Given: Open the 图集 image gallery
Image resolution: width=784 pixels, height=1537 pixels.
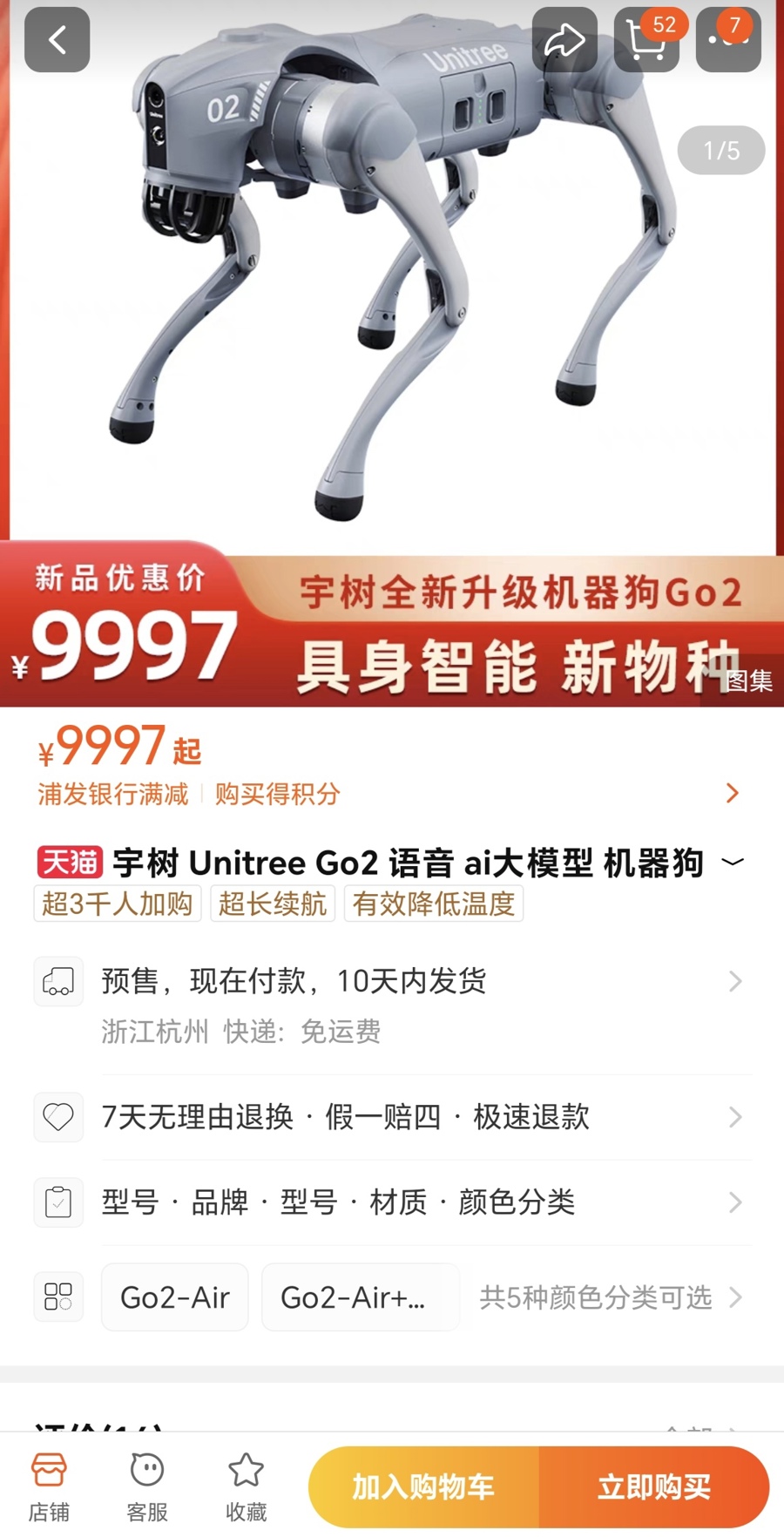Looking at the screenshot, I should click(x=748, y=681).
